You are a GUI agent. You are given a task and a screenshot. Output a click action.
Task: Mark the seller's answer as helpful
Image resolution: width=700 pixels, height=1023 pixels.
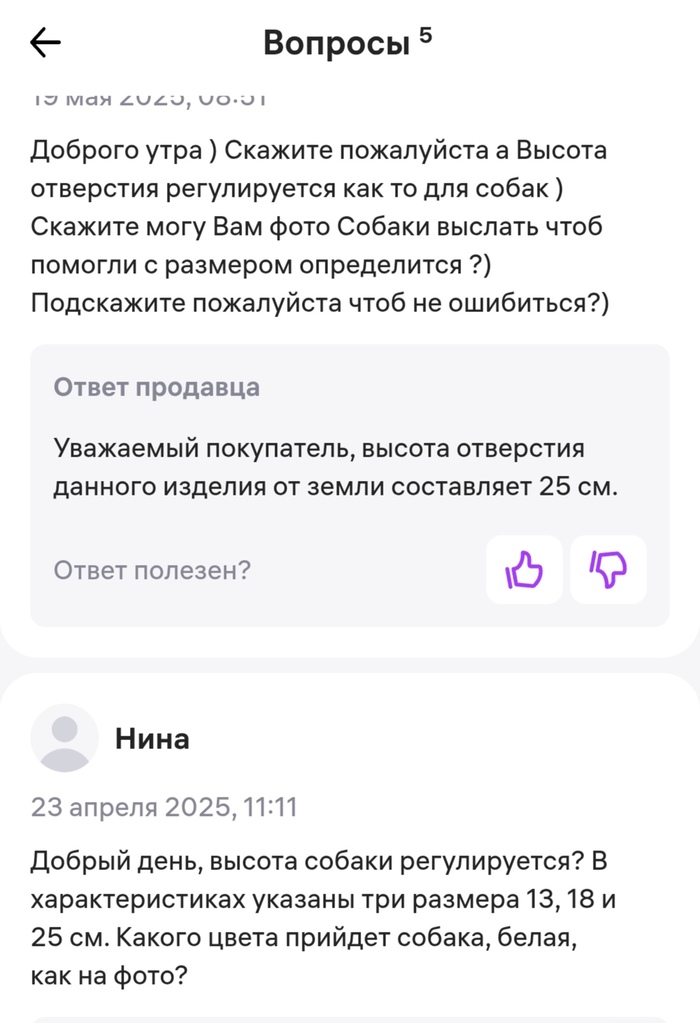click(524, 570)
